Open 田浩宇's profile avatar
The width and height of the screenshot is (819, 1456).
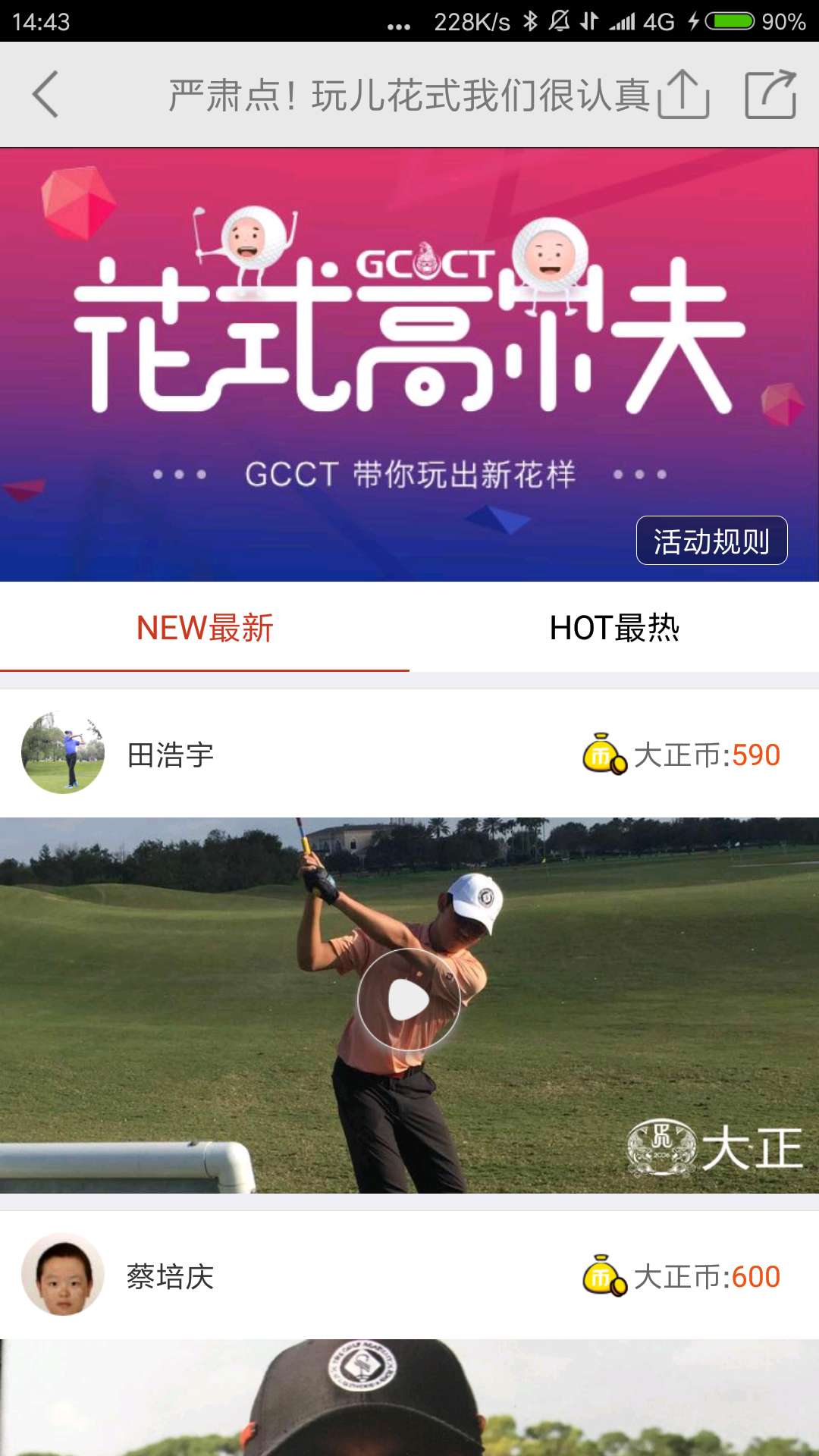[x=63, y=753]
